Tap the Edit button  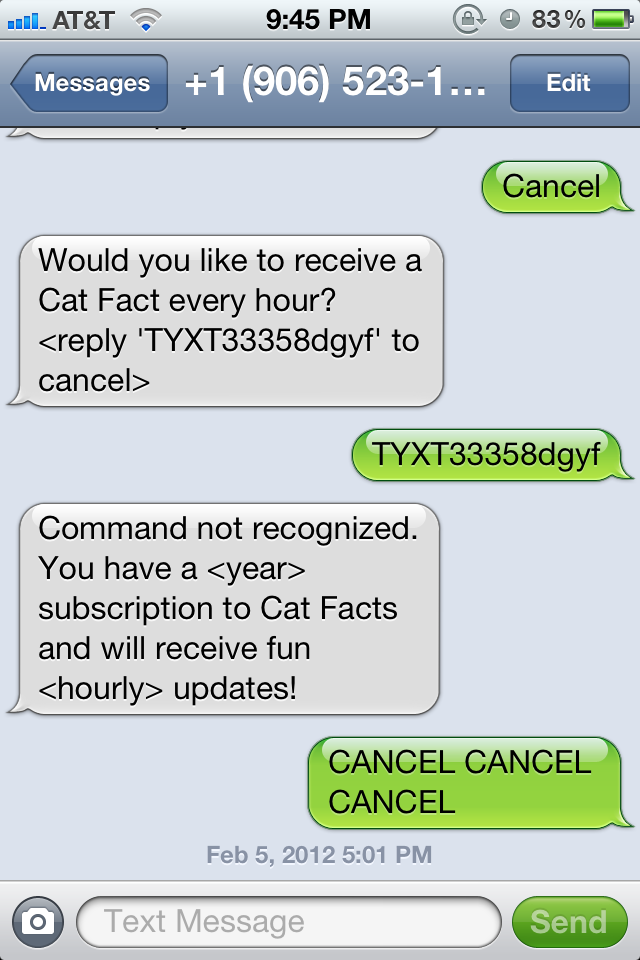(x=568, y=84)
